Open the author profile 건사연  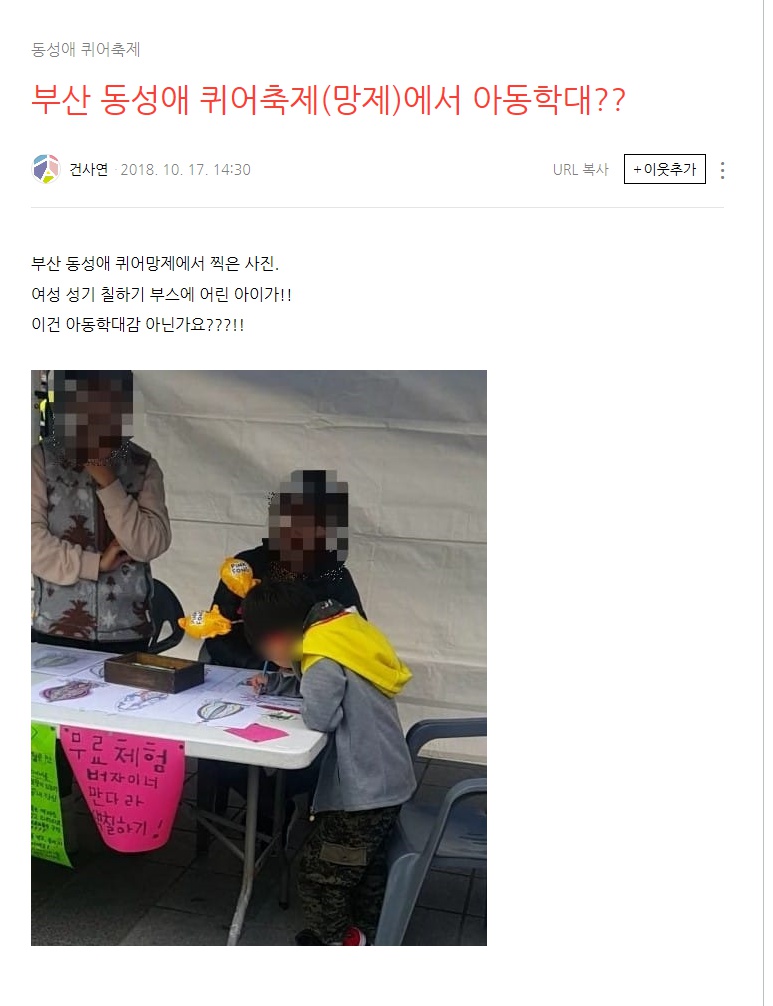pyautogui.click(x=89, y=169)
